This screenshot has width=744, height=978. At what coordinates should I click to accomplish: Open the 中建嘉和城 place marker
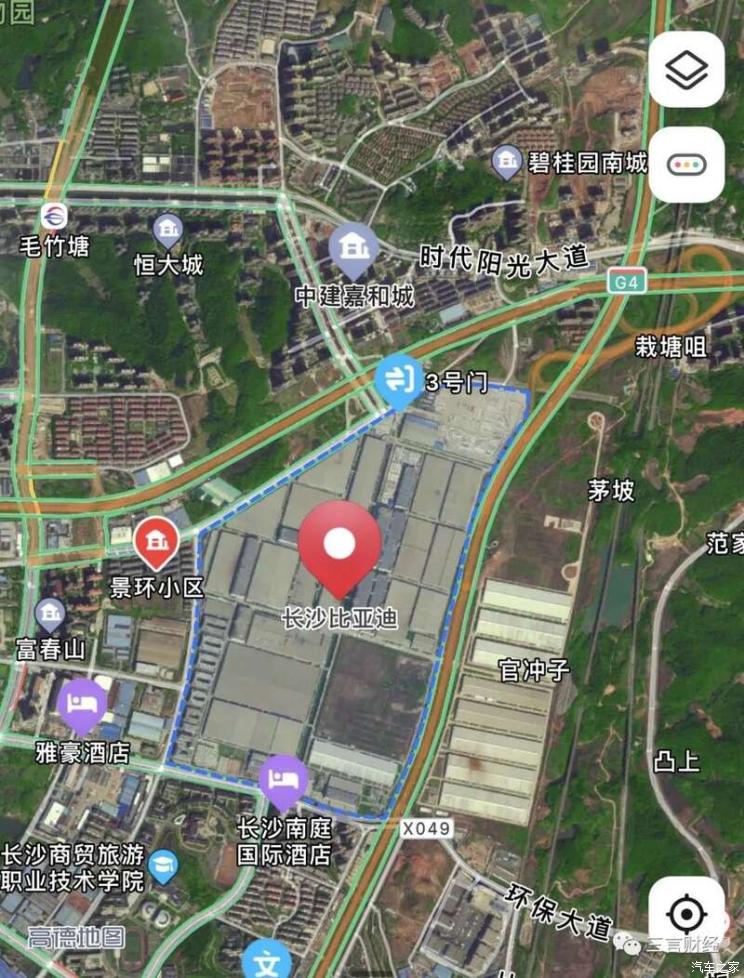353,251
